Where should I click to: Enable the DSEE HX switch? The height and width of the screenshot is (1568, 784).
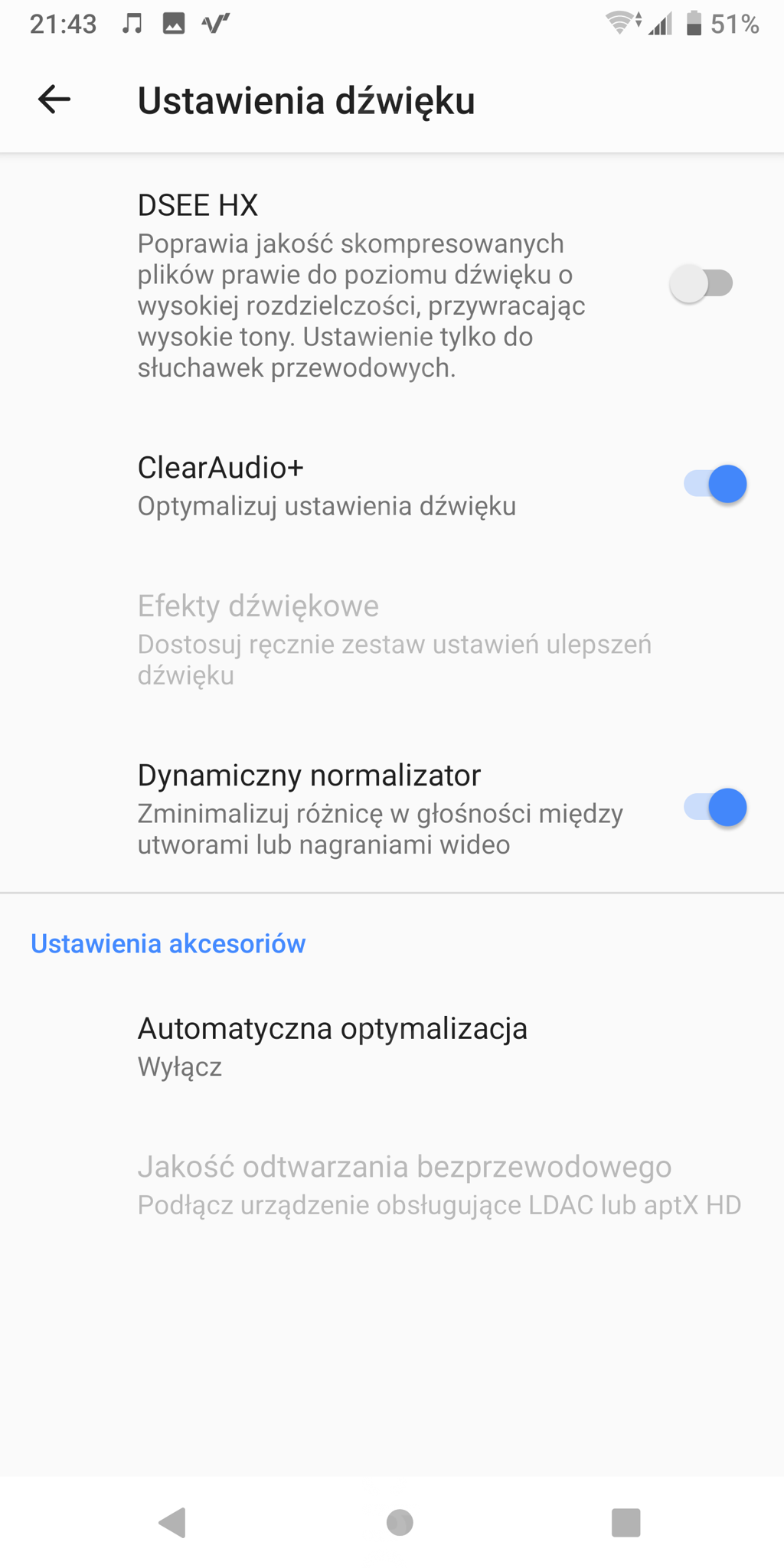701,283
